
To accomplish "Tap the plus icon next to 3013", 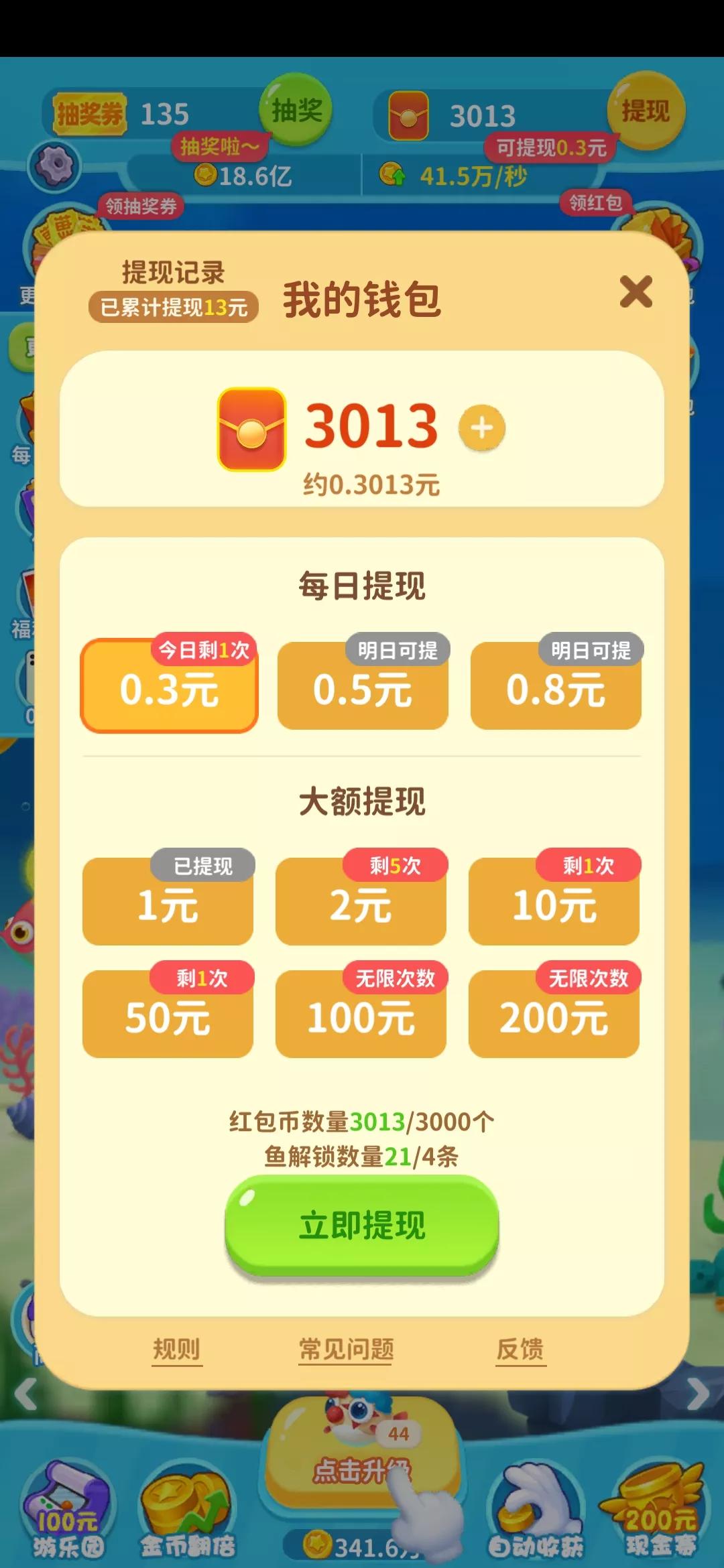I will coord(481,429).
